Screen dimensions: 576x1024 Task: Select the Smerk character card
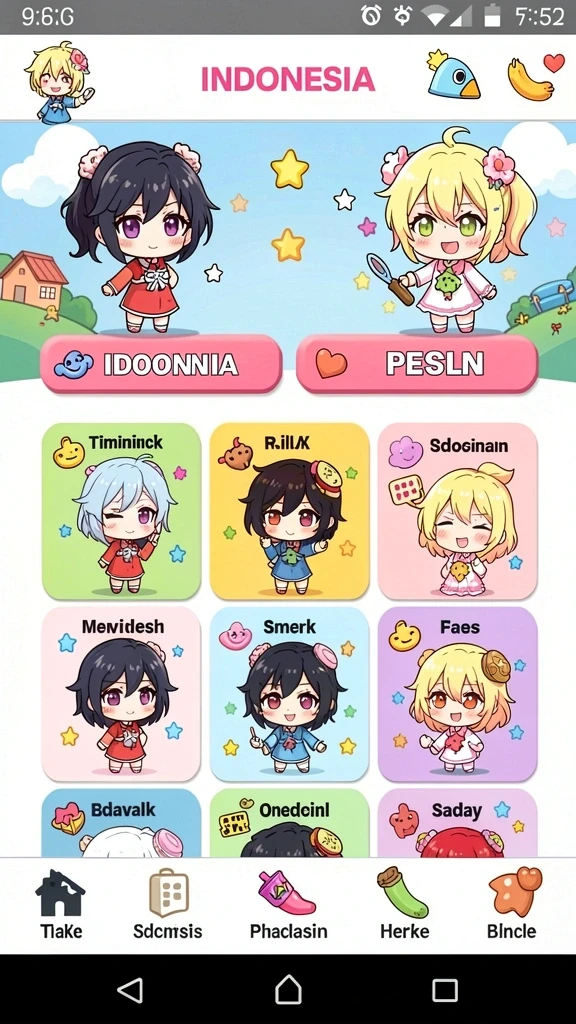289,694
